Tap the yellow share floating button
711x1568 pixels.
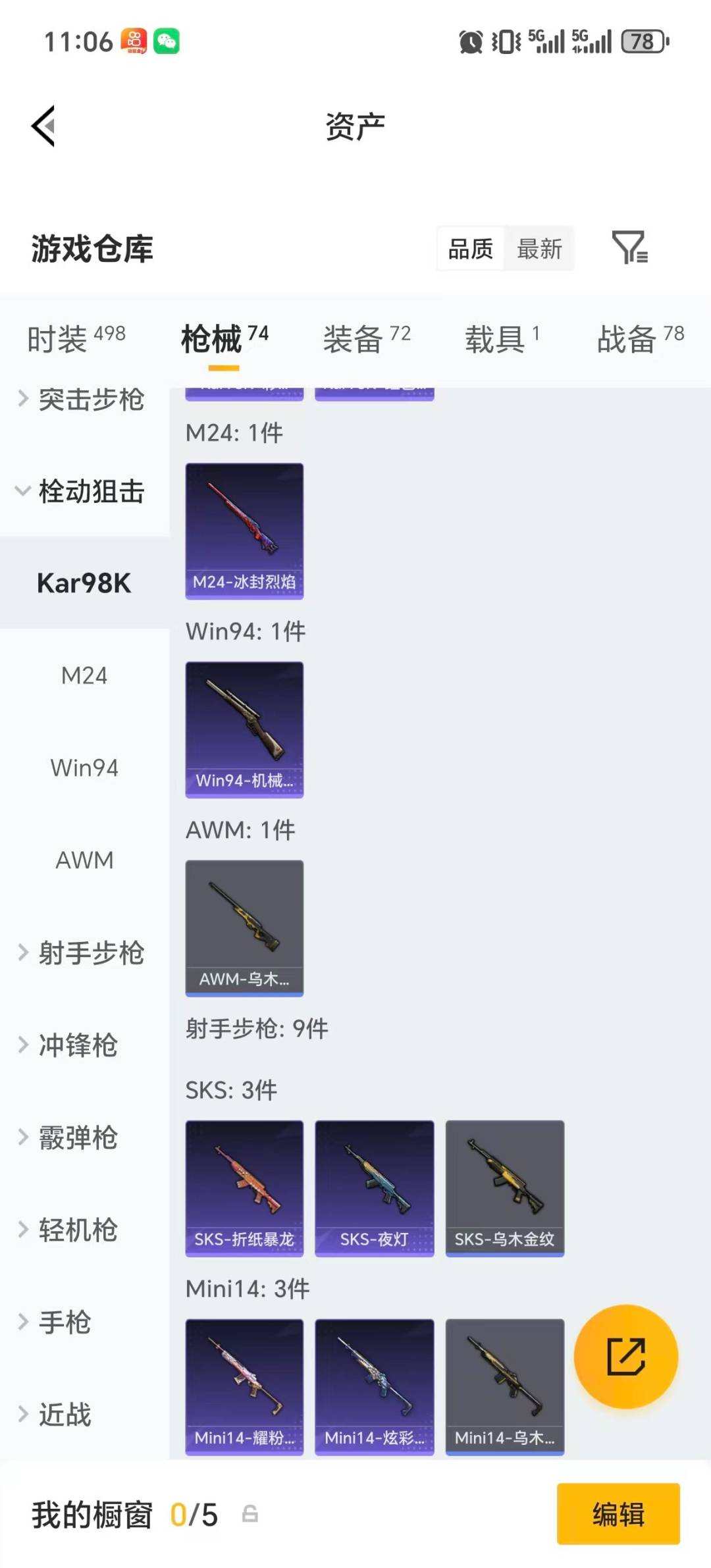[627, 1356]
